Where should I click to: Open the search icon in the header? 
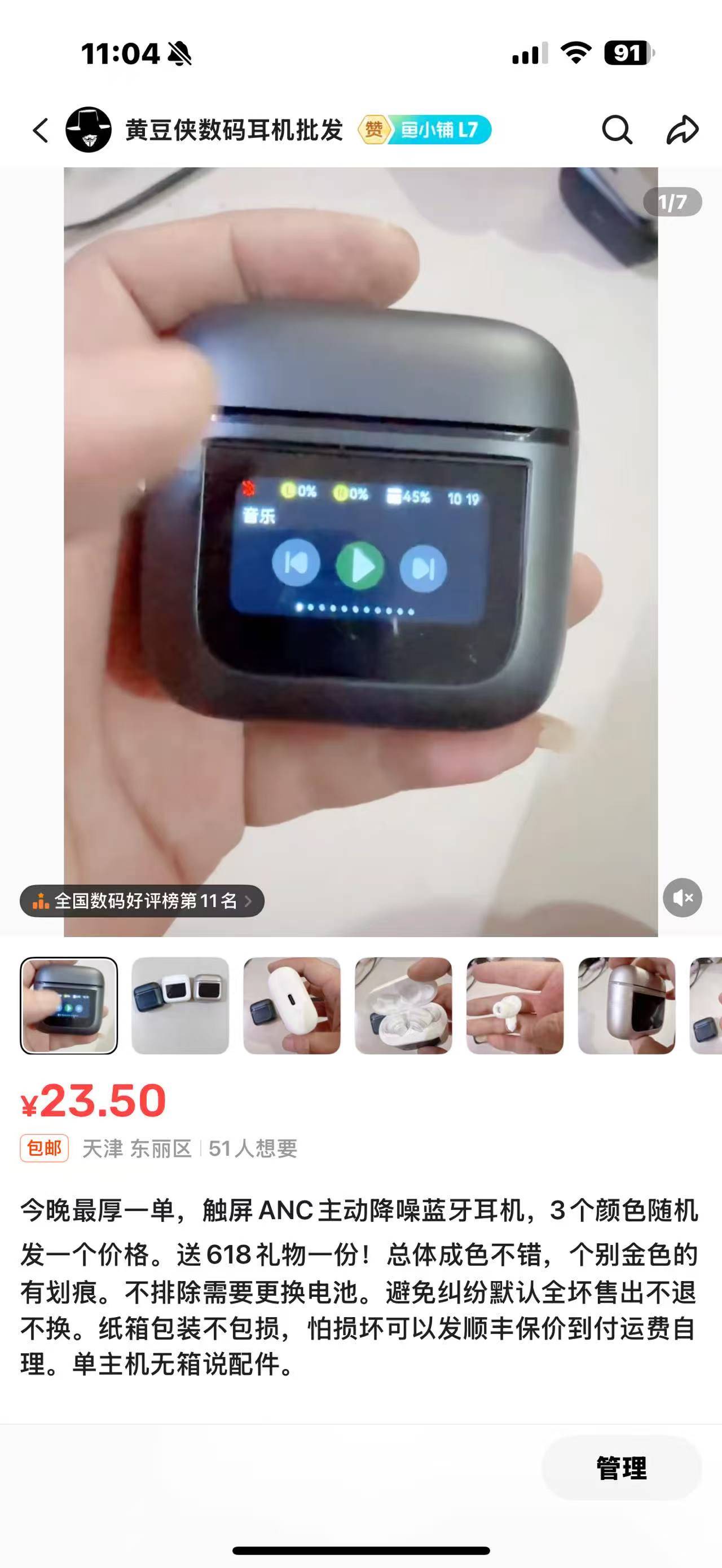pos(617,130)
